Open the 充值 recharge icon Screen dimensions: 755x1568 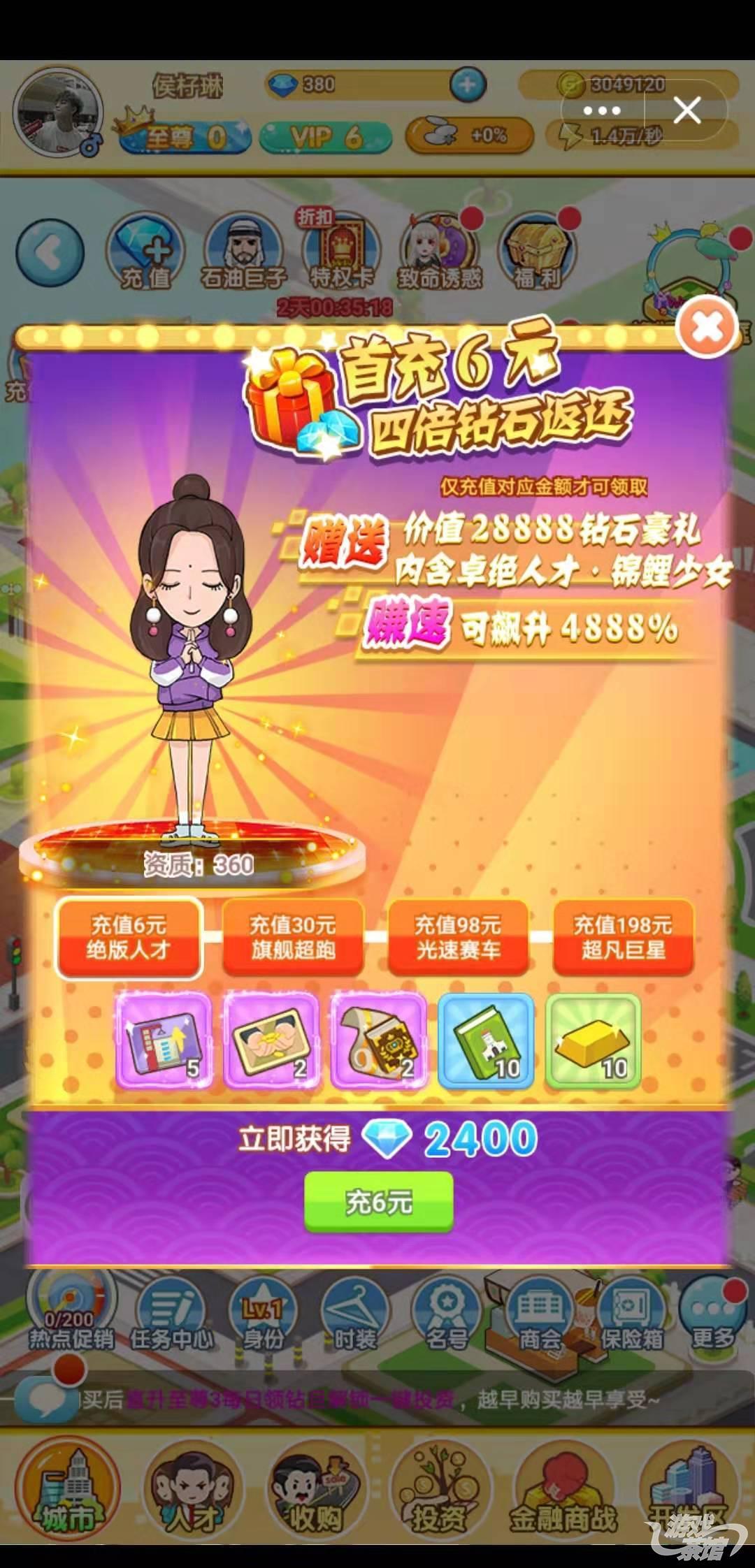click(146, 252)
